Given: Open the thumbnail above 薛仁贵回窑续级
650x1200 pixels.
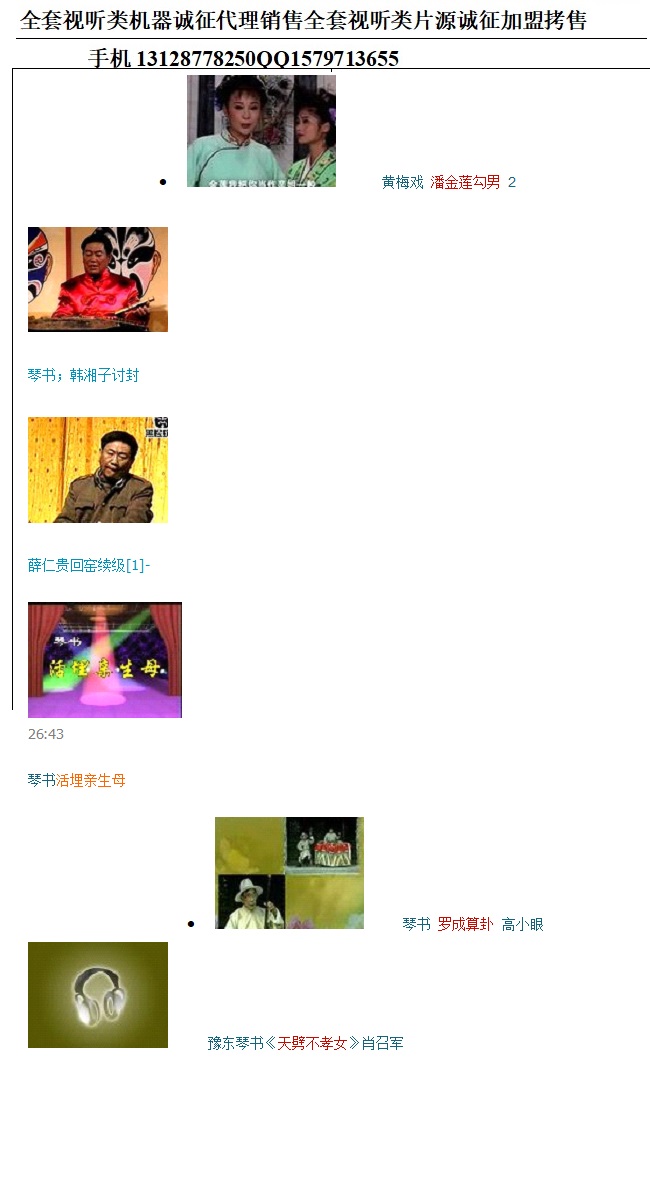Looking at the screenshot, I should click(98, 470).
